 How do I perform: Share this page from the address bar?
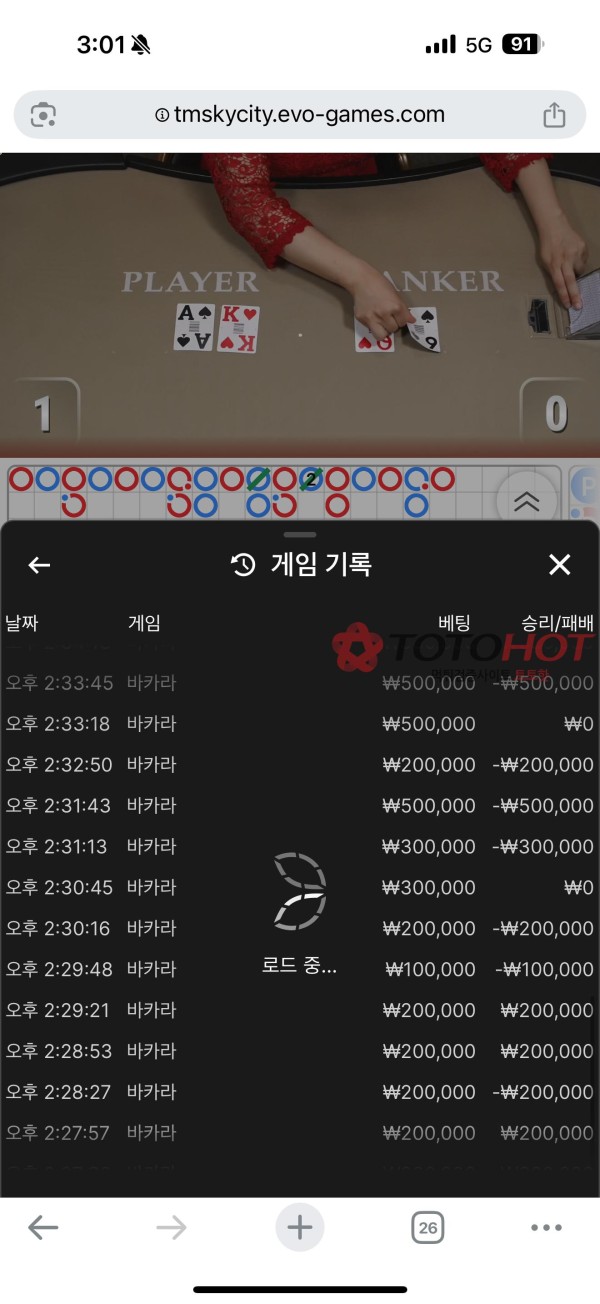[554, 115]
